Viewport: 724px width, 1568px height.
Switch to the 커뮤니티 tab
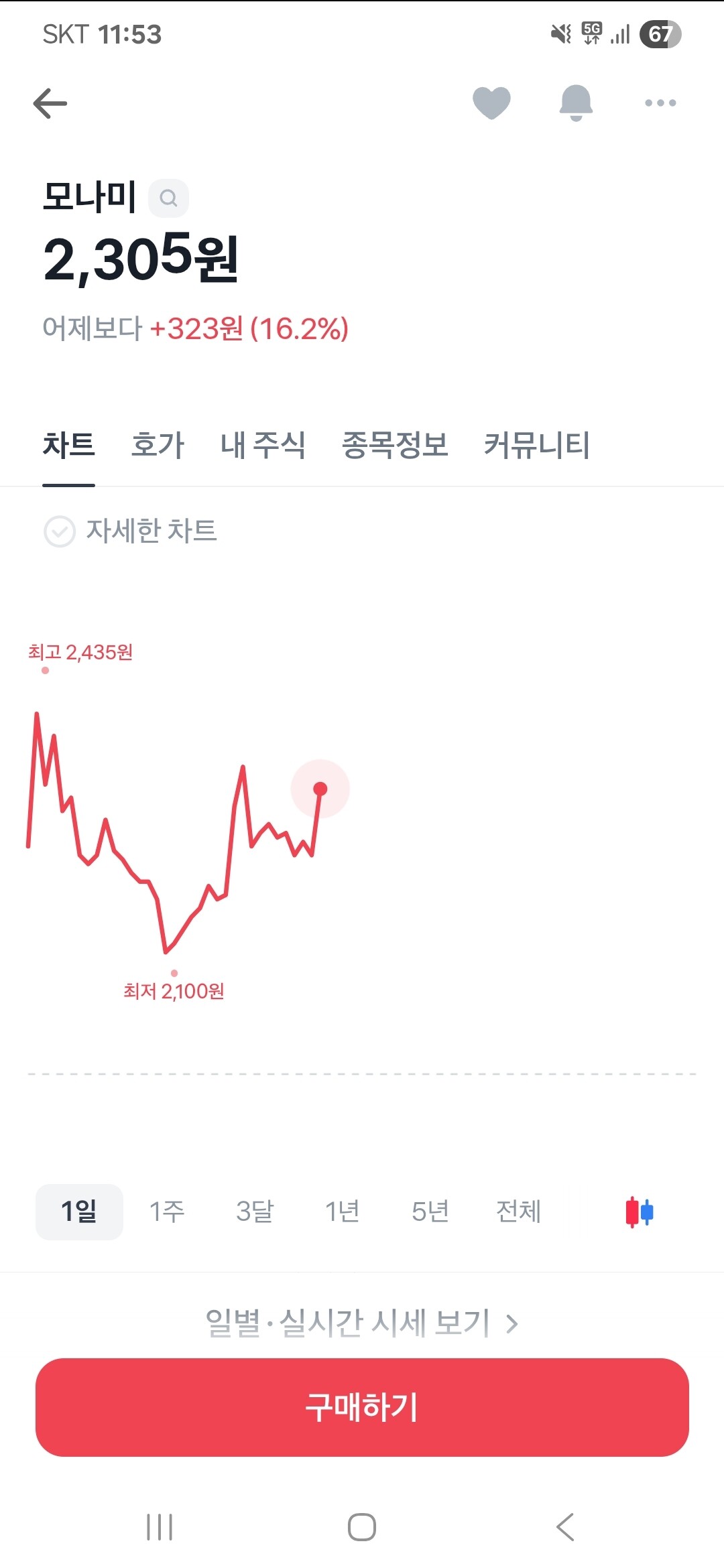[537, 445]
